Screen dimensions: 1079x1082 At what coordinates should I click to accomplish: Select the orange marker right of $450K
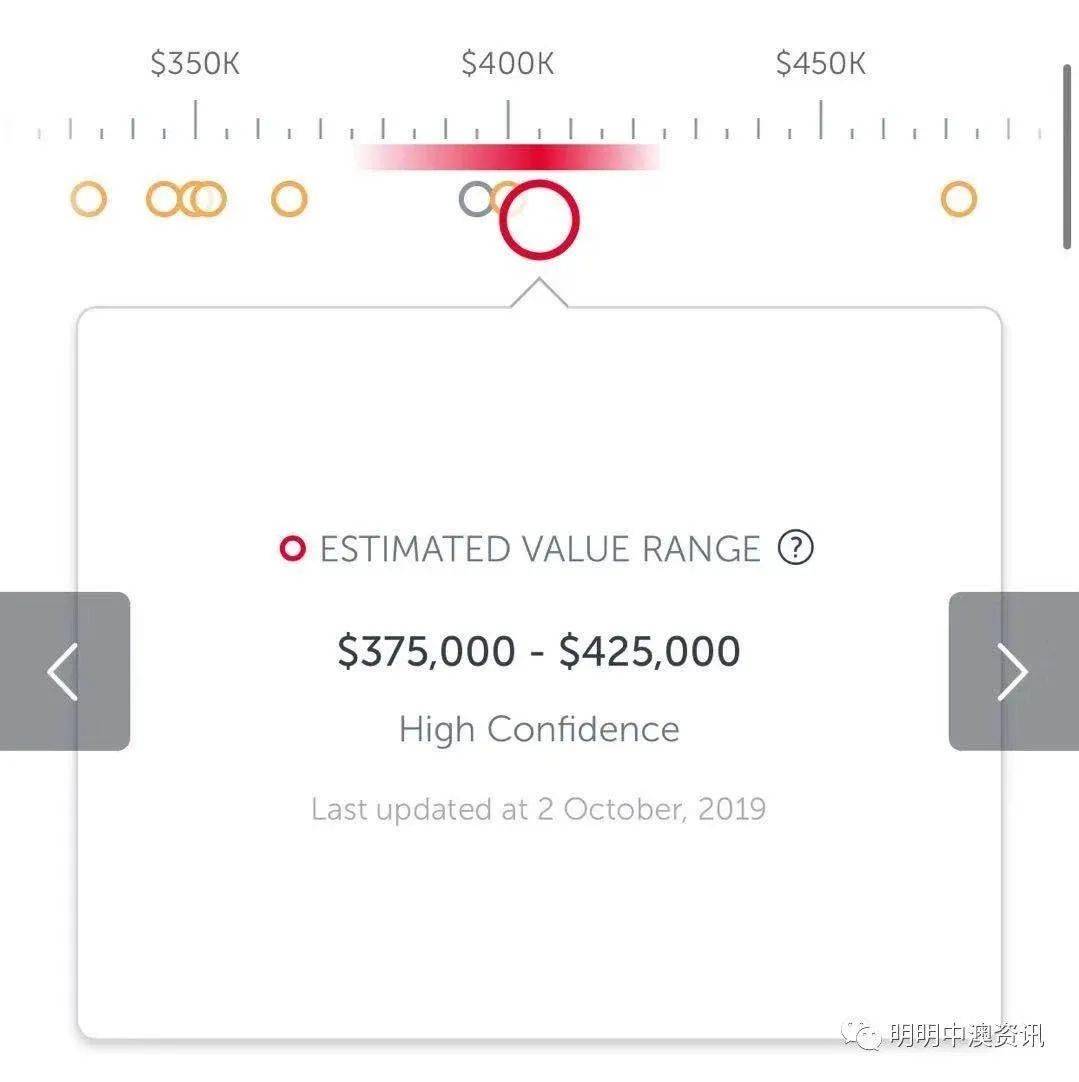tap(958, 200)
